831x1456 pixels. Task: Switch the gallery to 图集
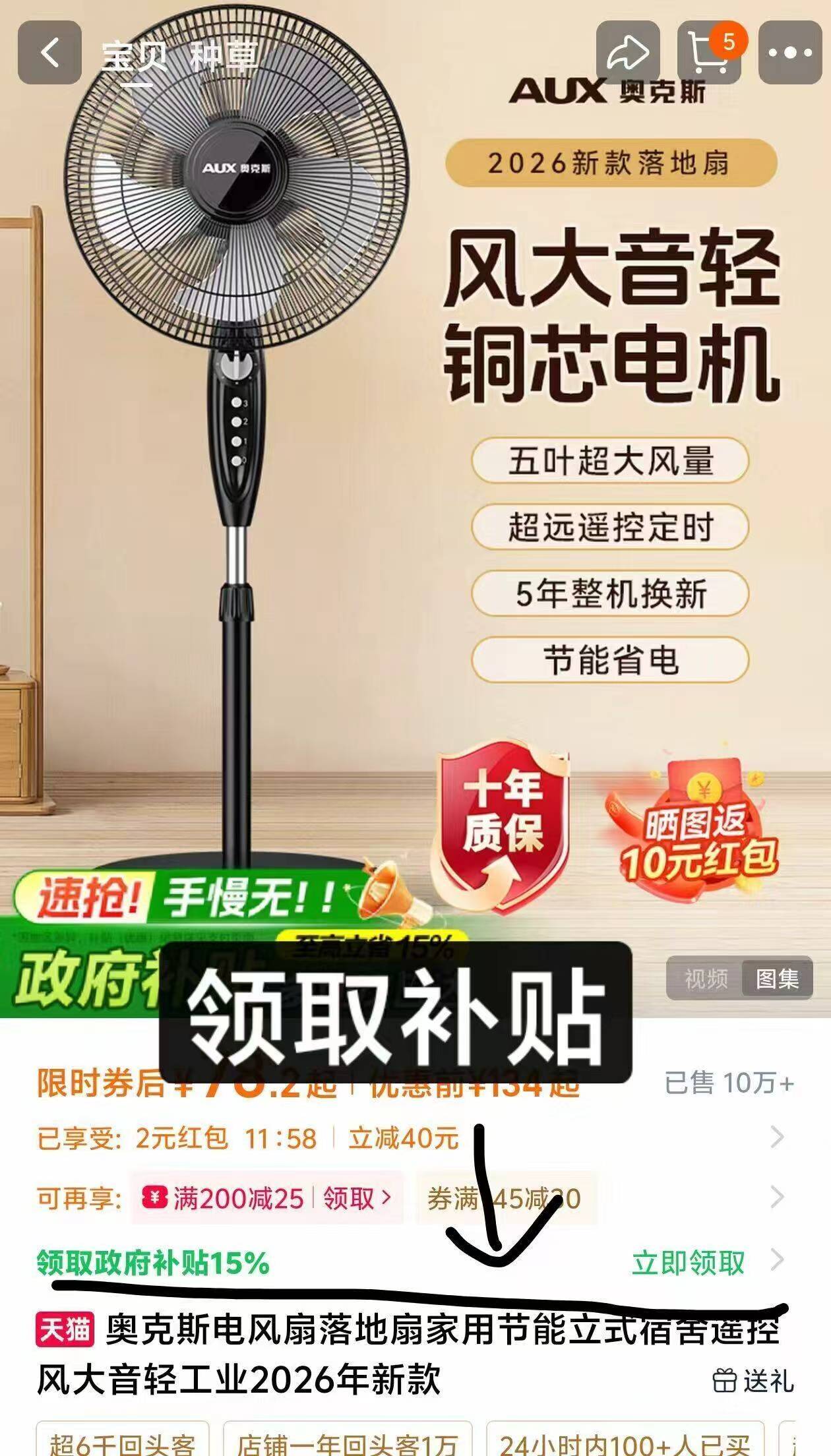776,979
